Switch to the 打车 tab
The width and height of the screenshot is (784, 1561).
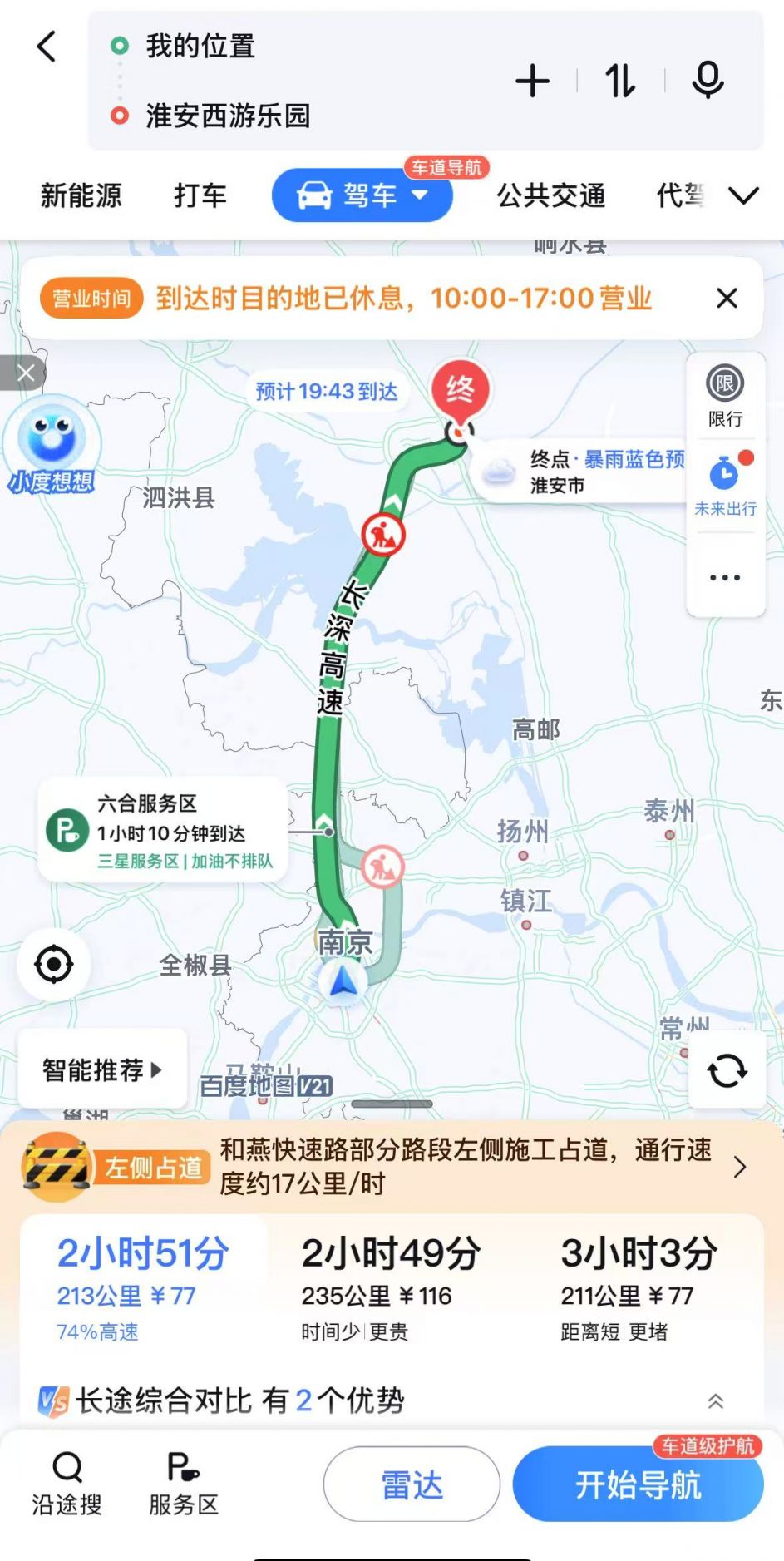pos(200,195)
